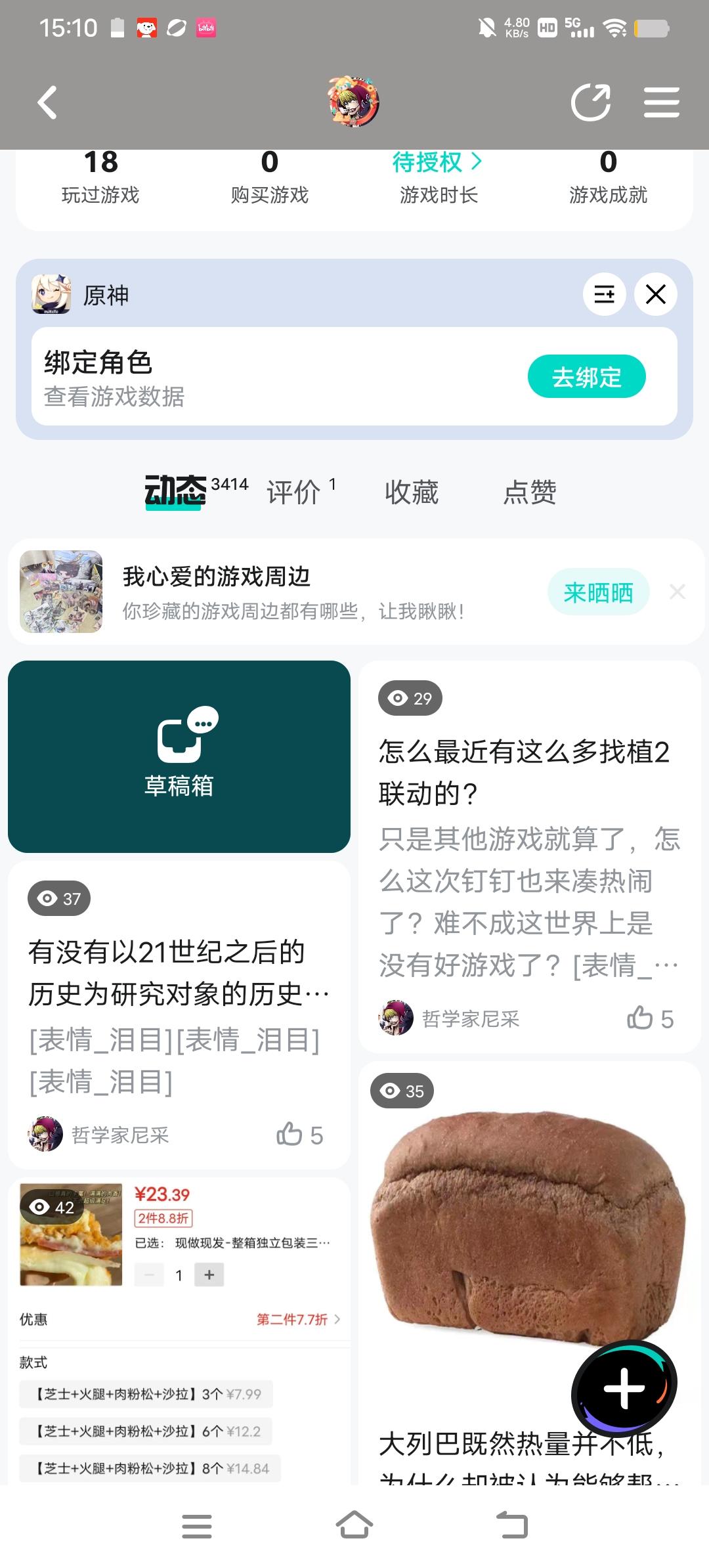Switch to the 收藏 tab
Image resolution: width=709 pixels, height=1568 pixels.
(x=412, y=492)
